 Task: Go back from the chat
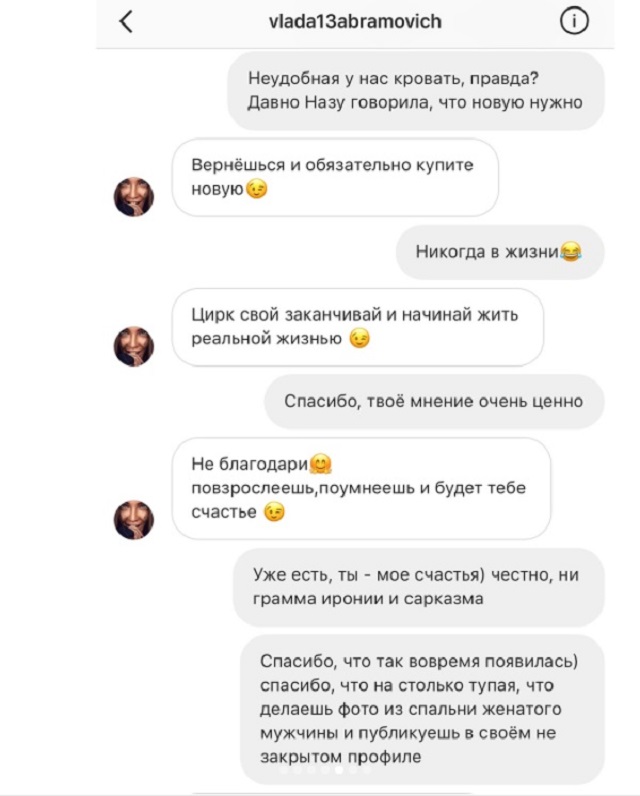[x=126, y=22]
